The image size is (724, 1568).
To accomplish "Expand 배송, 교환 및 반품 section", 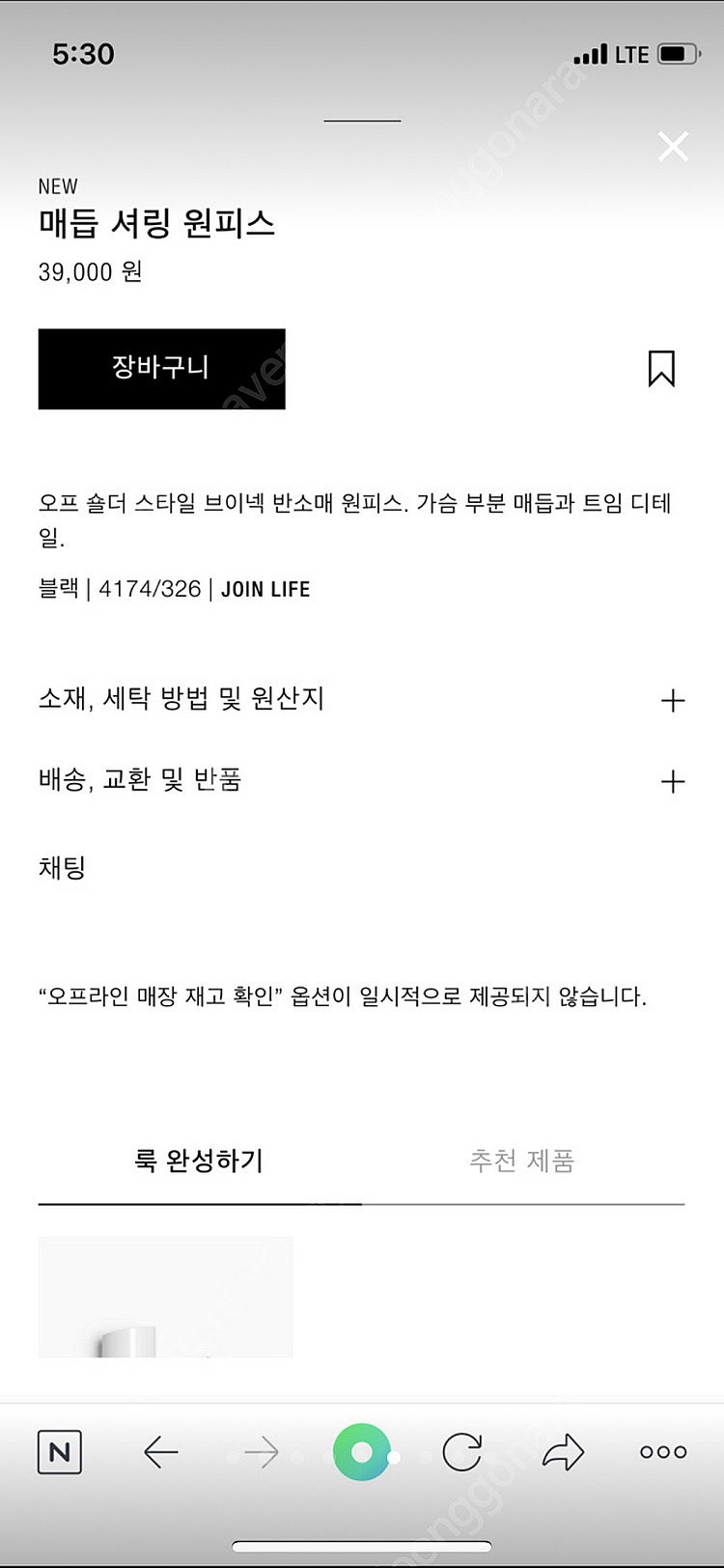I will click(x=361, y=780).
